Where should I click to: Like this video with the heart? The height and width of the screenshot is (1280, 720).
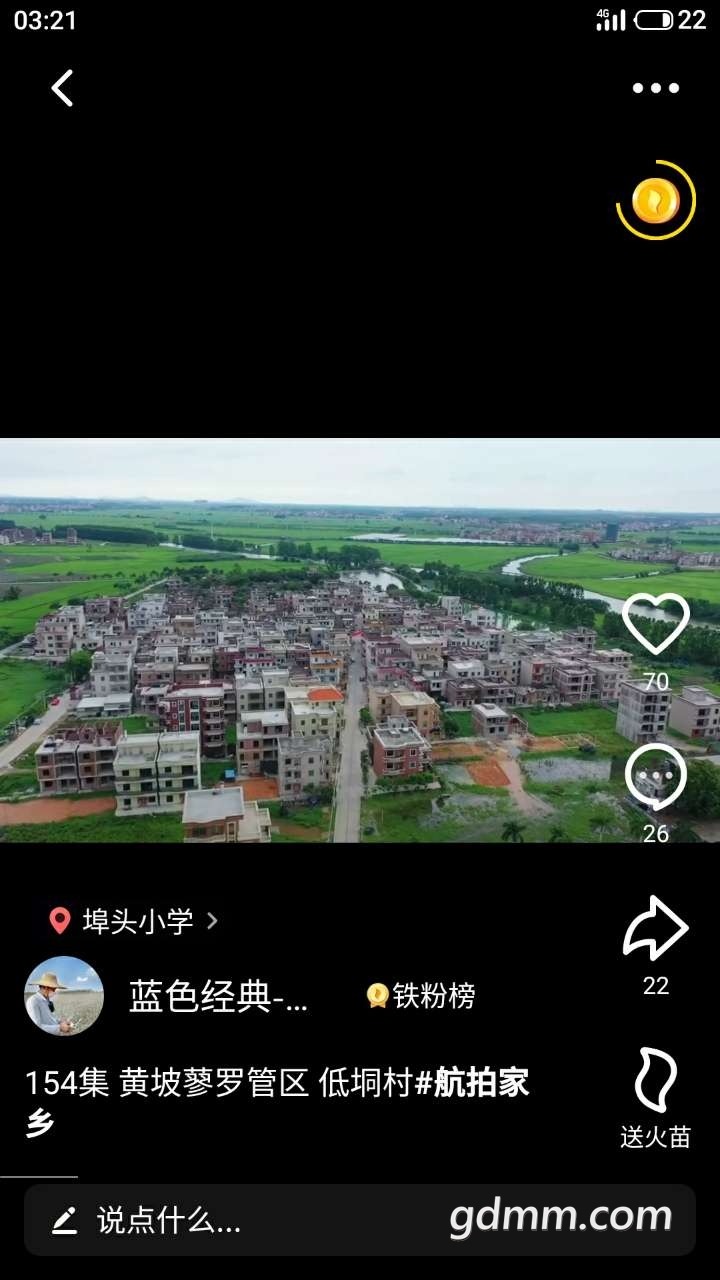(655, 624)
